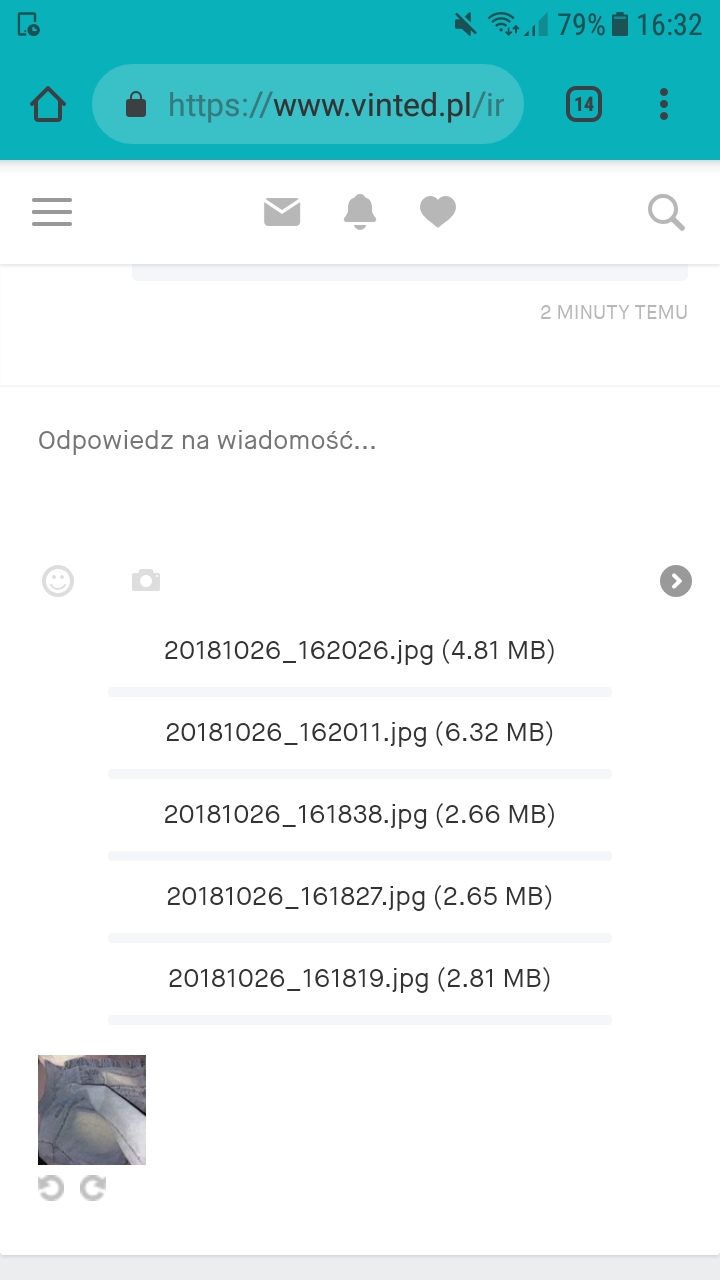Open the uploaded jeans photo thumbnail
The image size is (720, 1280).
[x=92, y=1109]
